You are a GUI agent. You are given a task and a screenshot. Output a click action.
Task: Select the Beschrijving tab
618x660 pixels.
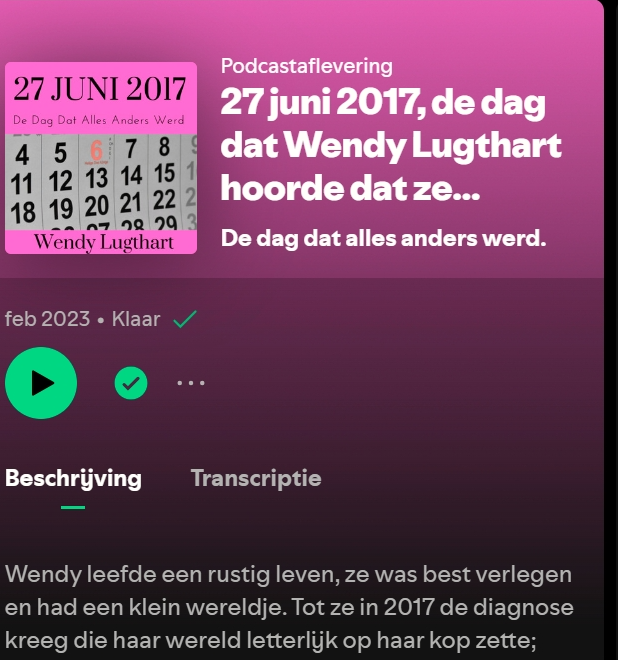[73, 478]
